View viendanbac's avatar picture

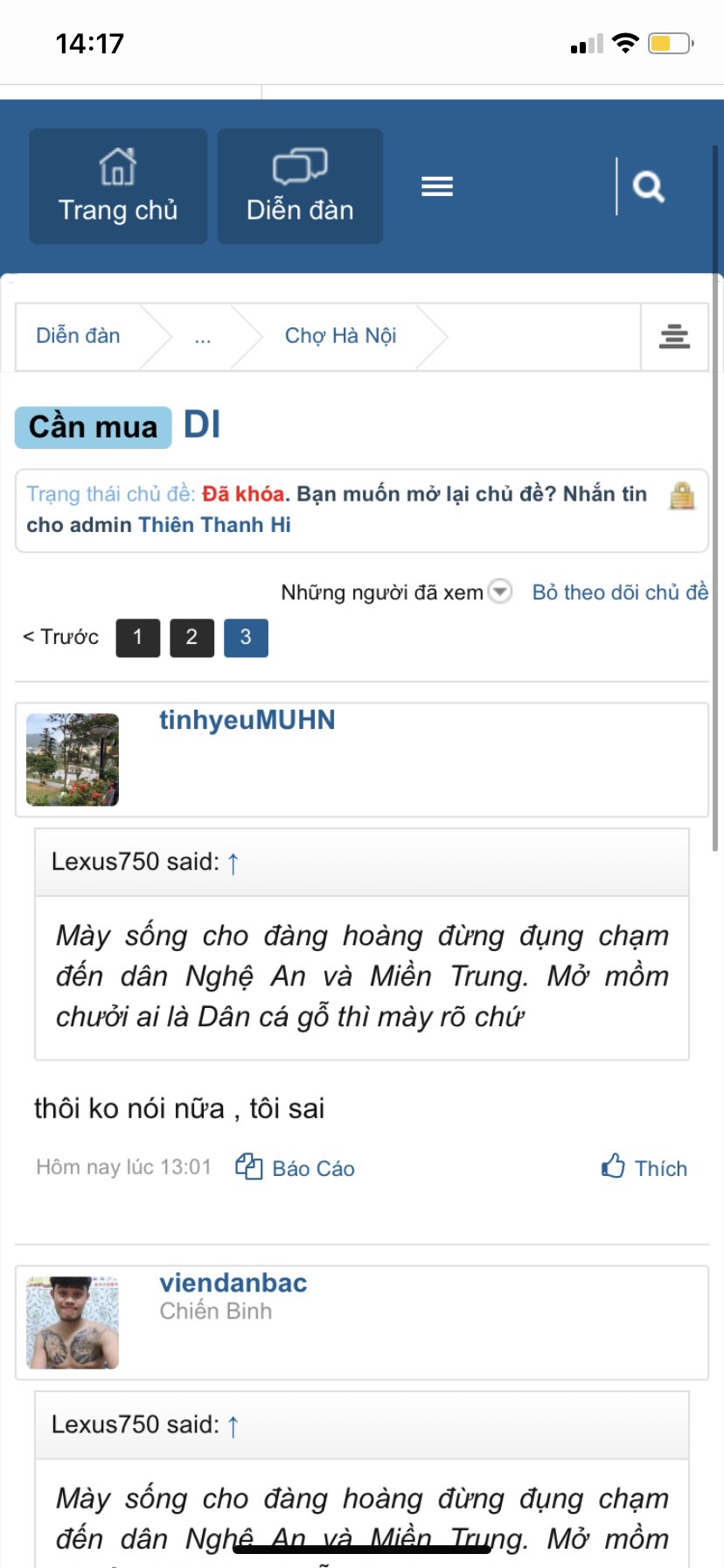[73, 1322]
